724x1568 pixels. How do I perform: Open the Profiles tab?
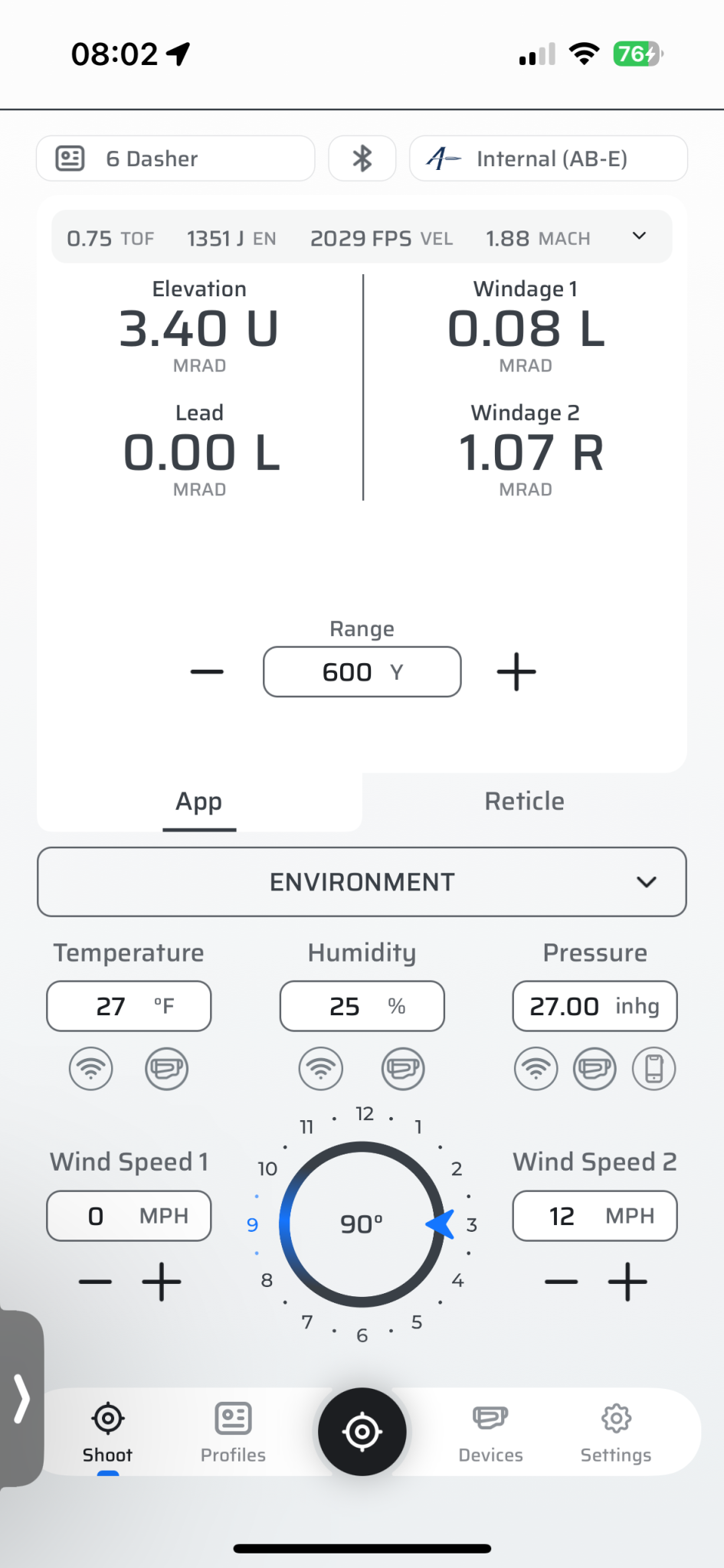point(233,1433)
